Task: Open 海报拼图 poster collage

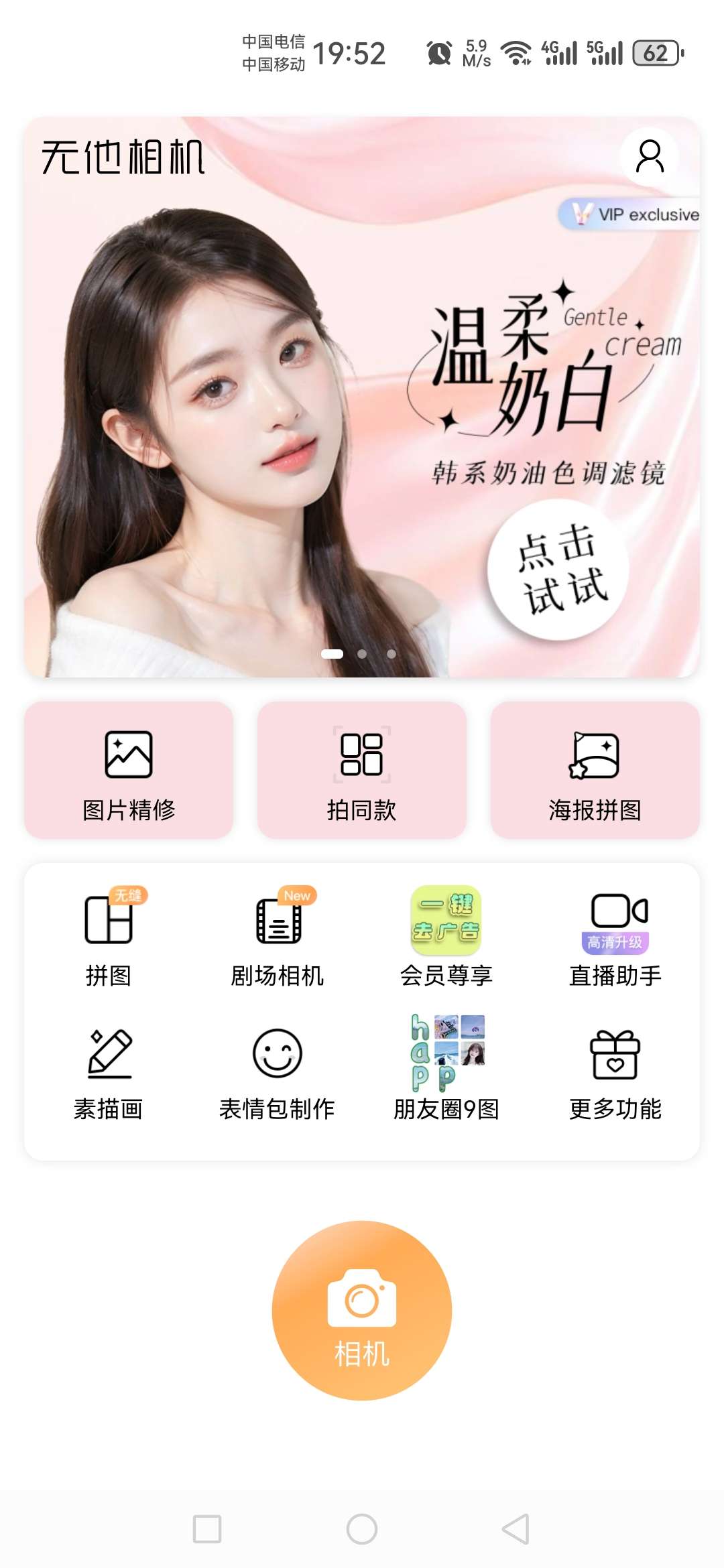Action: 595,771
